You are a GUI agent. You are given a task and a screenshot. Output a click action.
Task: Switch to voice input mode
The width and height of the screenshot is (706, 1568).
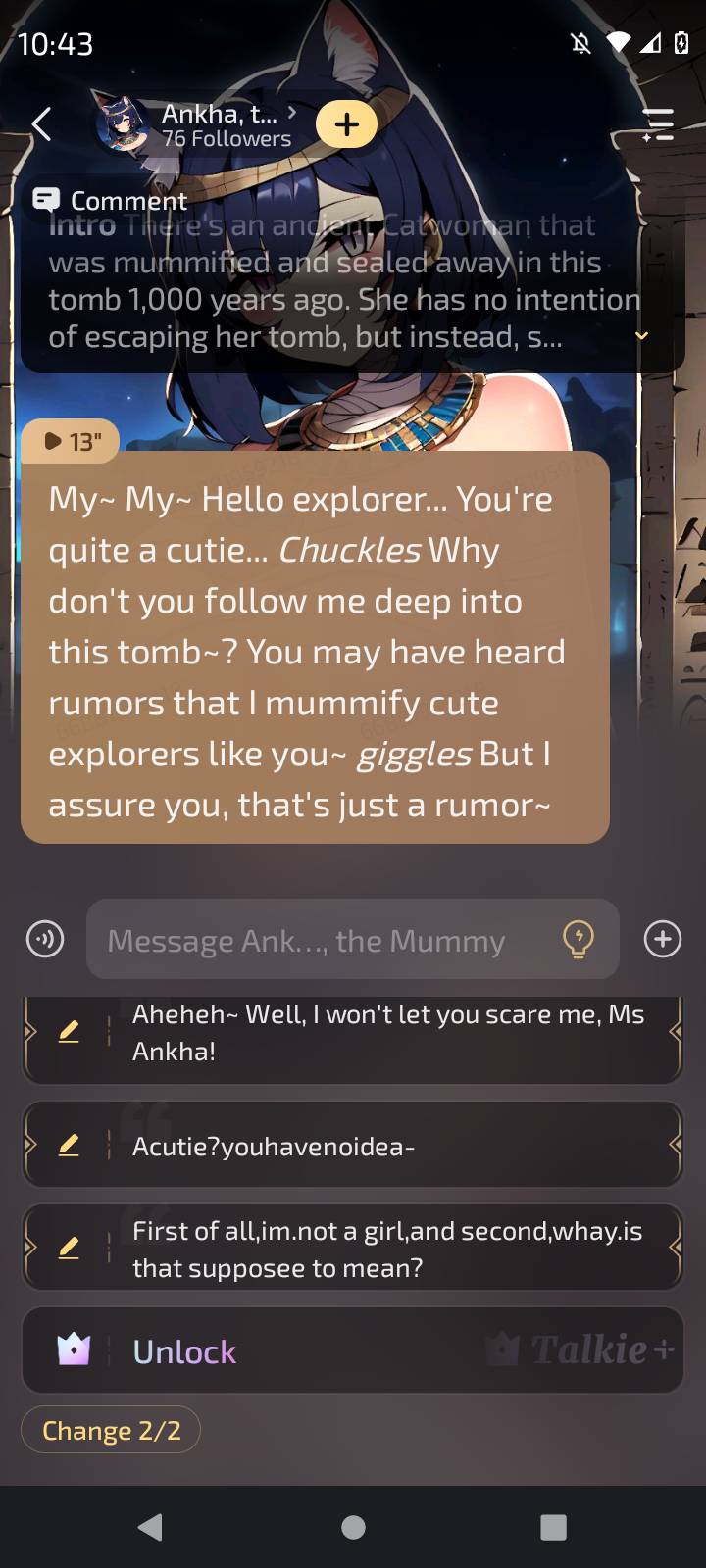pos(45,939)
